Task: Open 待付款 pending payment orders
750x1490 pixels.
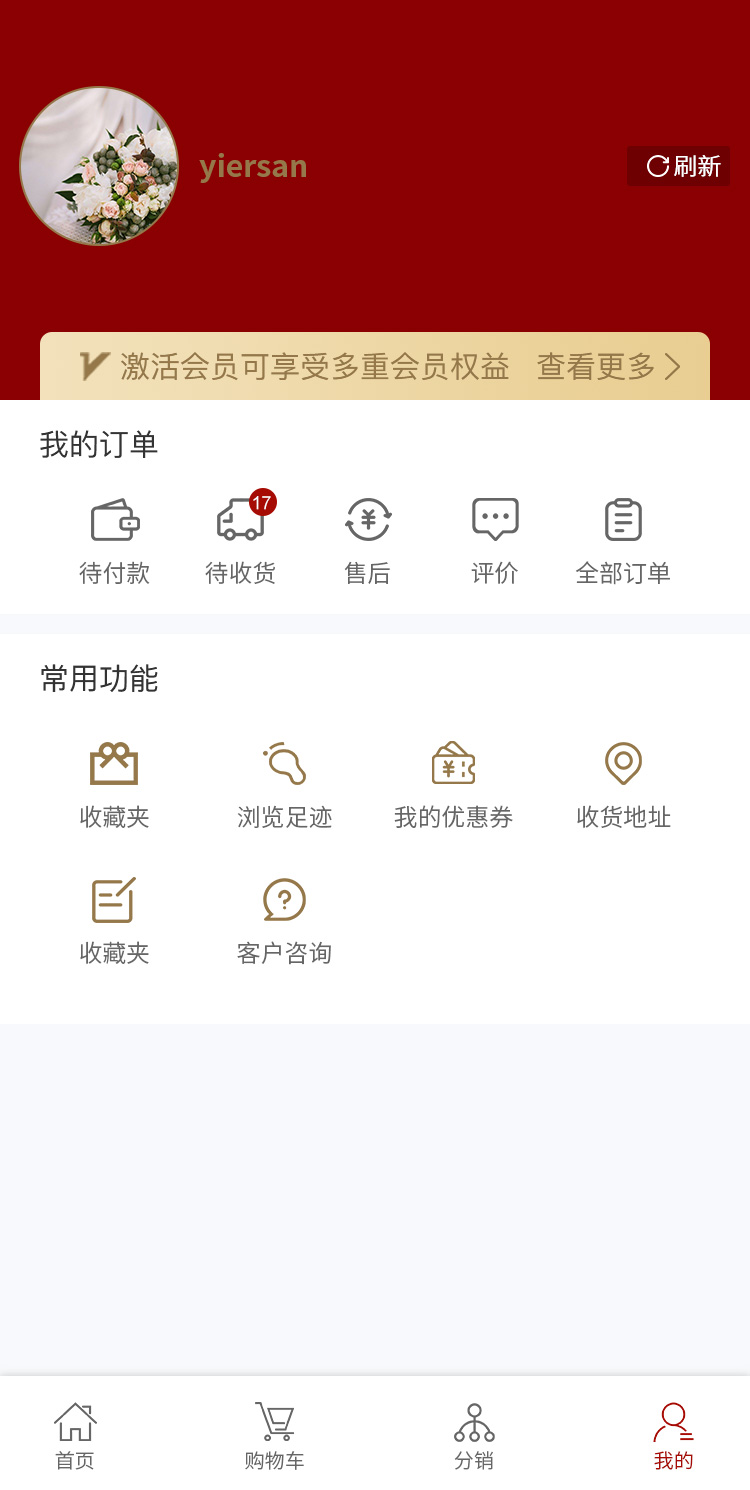Action: click(x=114, y=540)
